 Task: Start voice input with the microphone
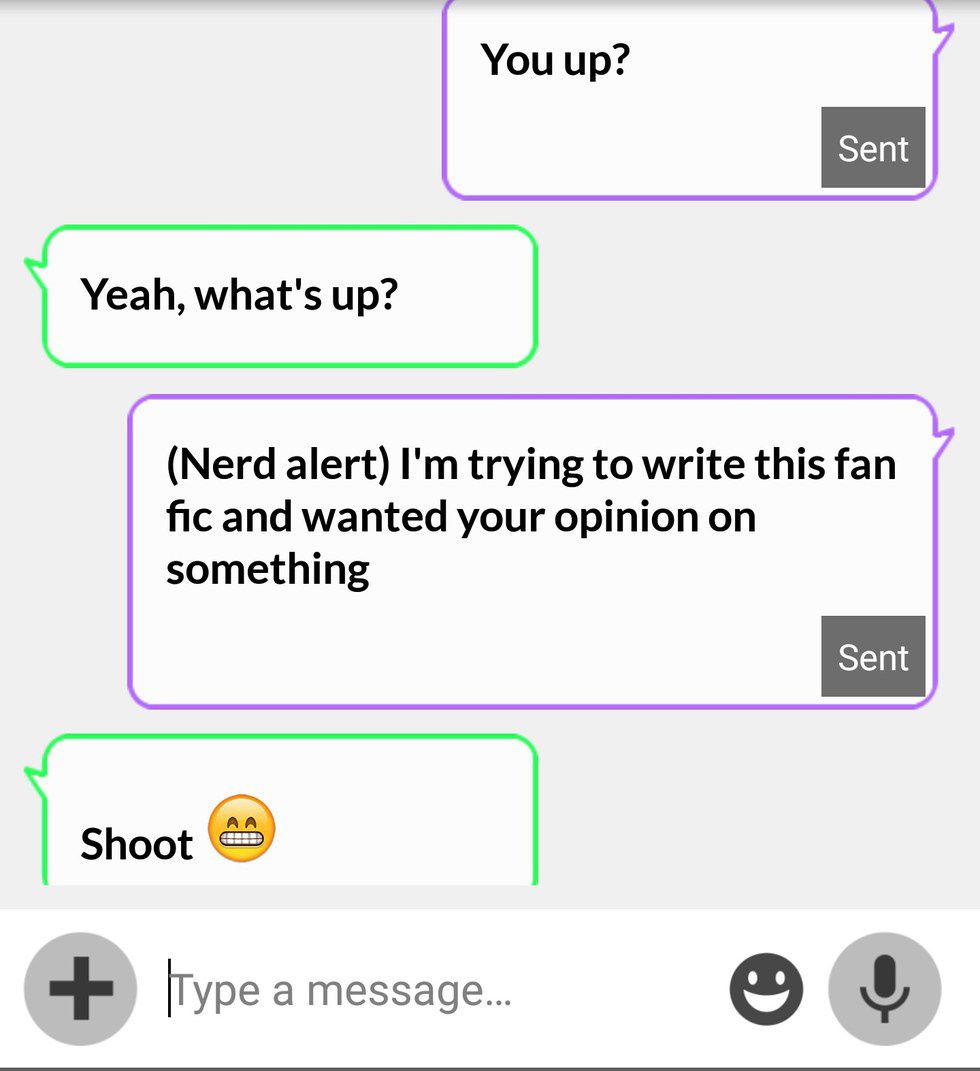pyautogui.click(x=885, y=988)
